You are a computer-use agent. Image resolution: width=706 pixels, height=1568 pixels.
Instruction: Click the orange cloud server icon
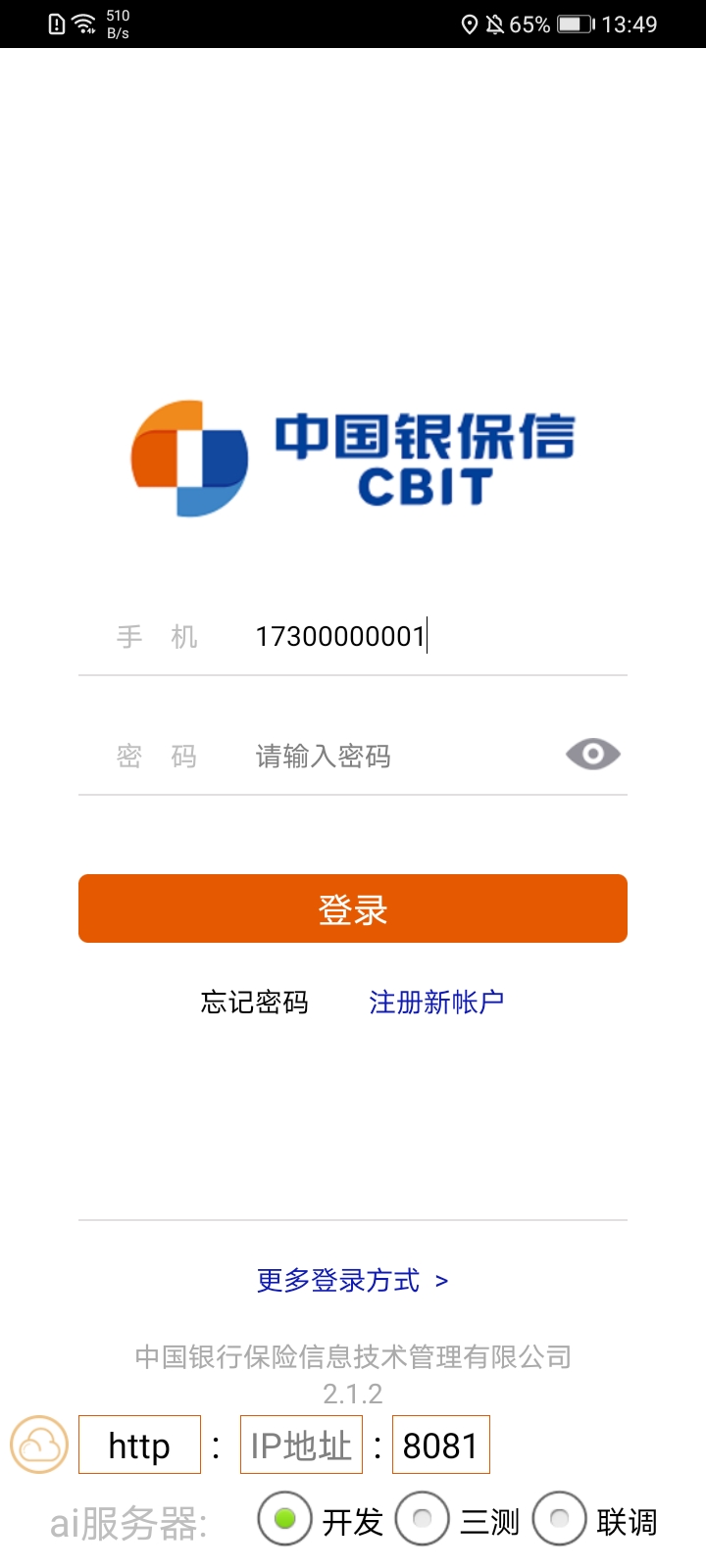pyautogui.click(x=37, y=1445)
